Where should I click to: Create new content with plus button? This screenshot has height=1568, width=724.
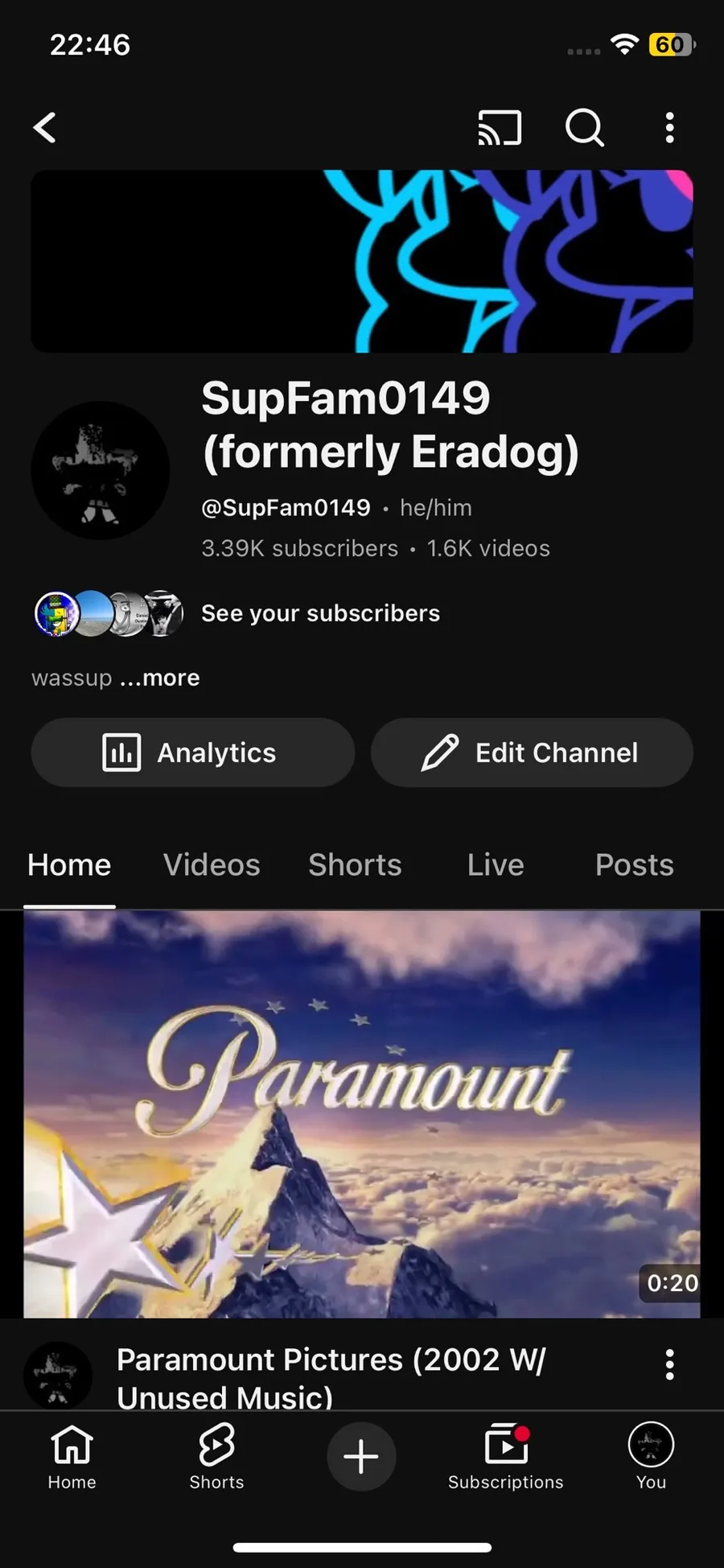pyautogui.click(x=361, y=1456)
